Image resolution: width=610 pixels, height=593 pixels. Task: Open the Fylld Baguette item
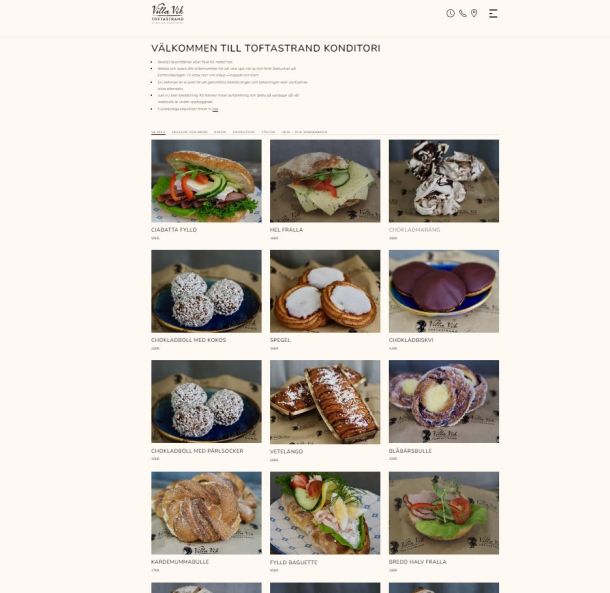pyautogui.click(x=325, y=513)
